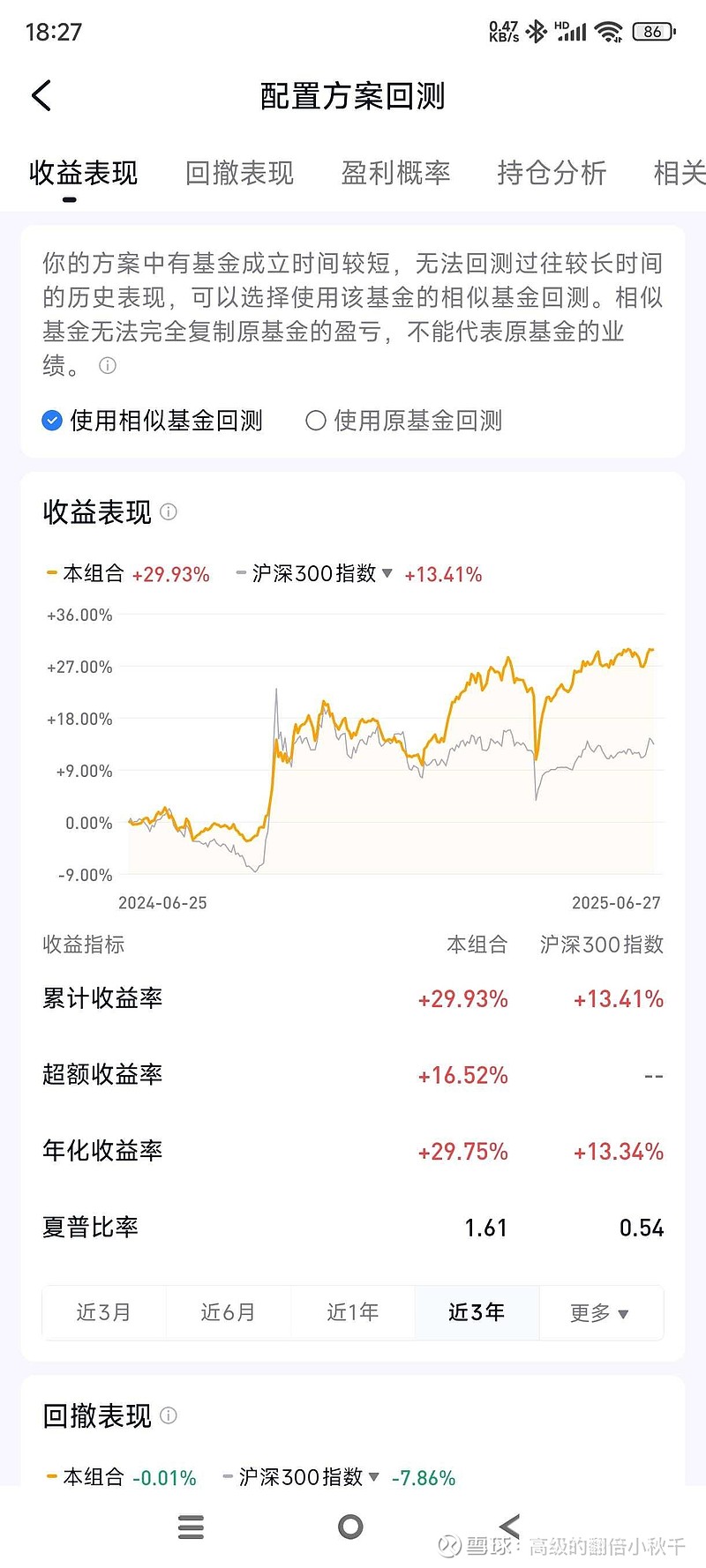Viewport: 706px width, 1568px height.
Task: Select 使用原基金回测 option
Action: [403, 421]
